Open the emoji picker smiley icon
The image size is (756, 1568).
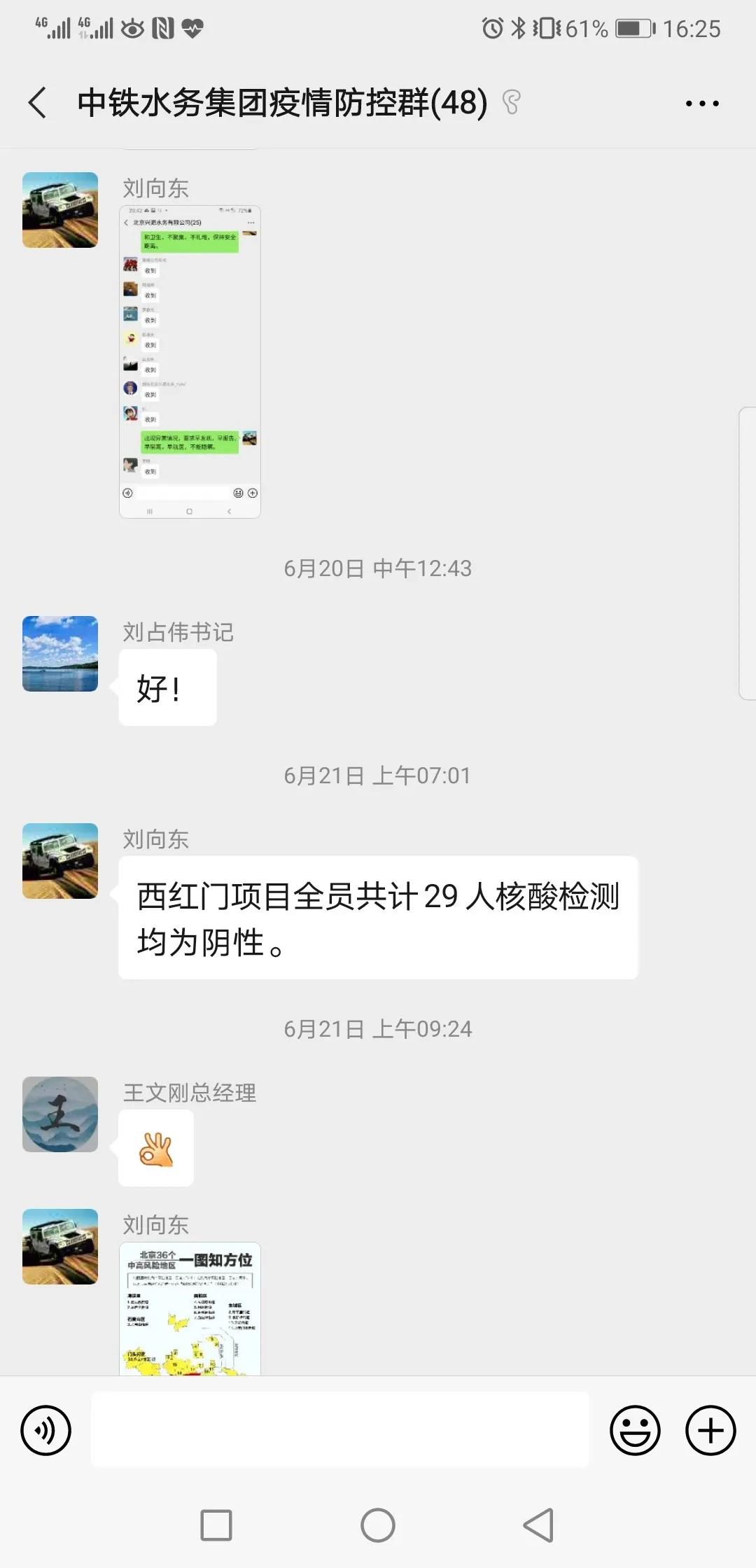point(636,1430)
